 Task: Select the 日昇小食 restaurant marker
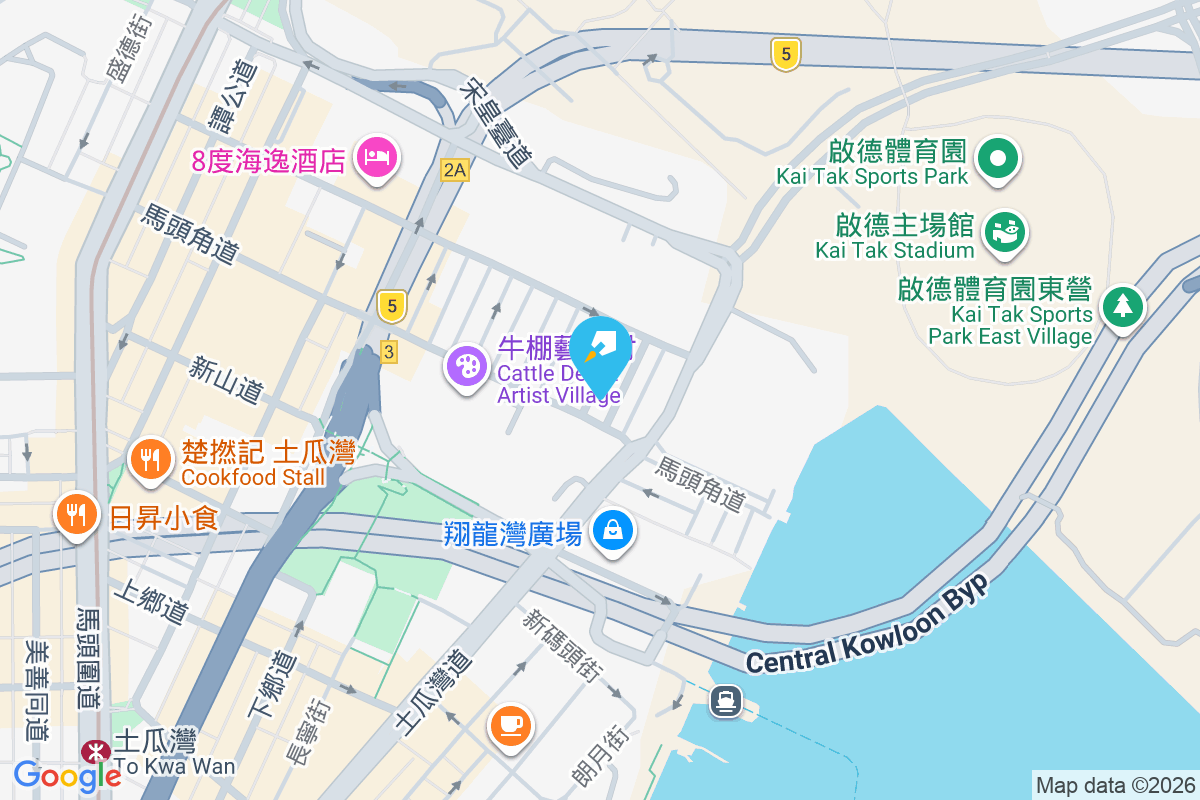77,514
